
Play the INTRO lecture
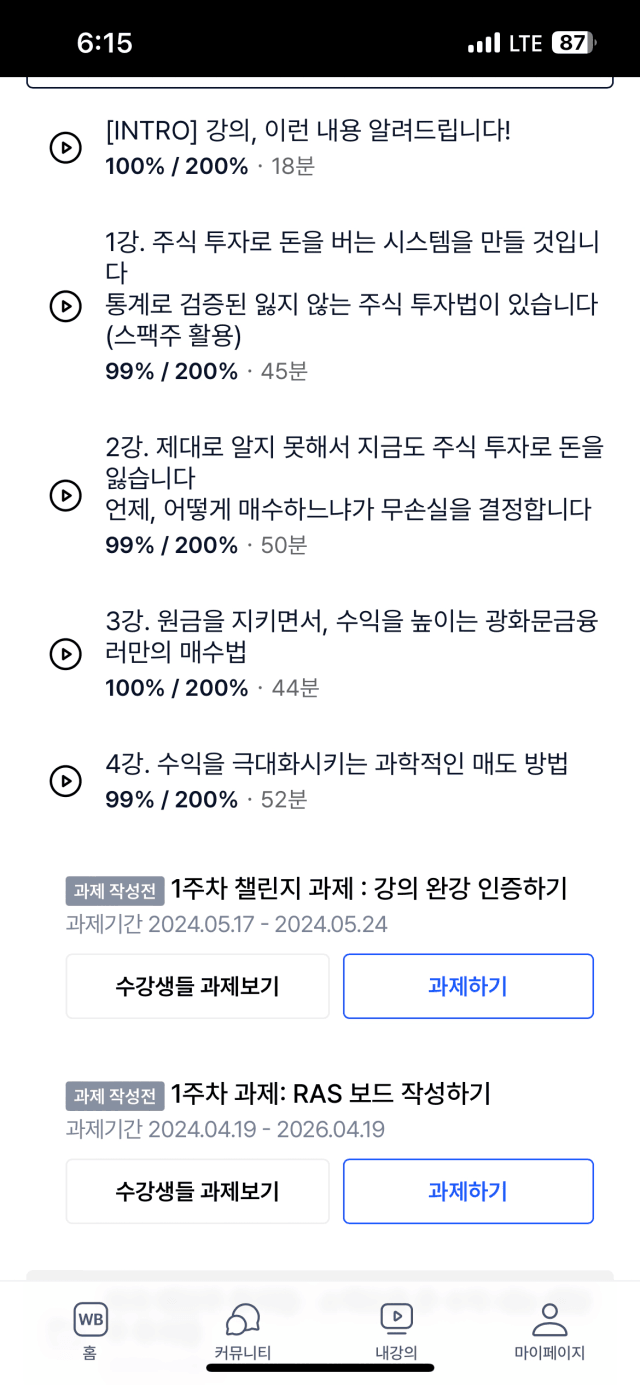pyautogui.click(x=66, y=148)
